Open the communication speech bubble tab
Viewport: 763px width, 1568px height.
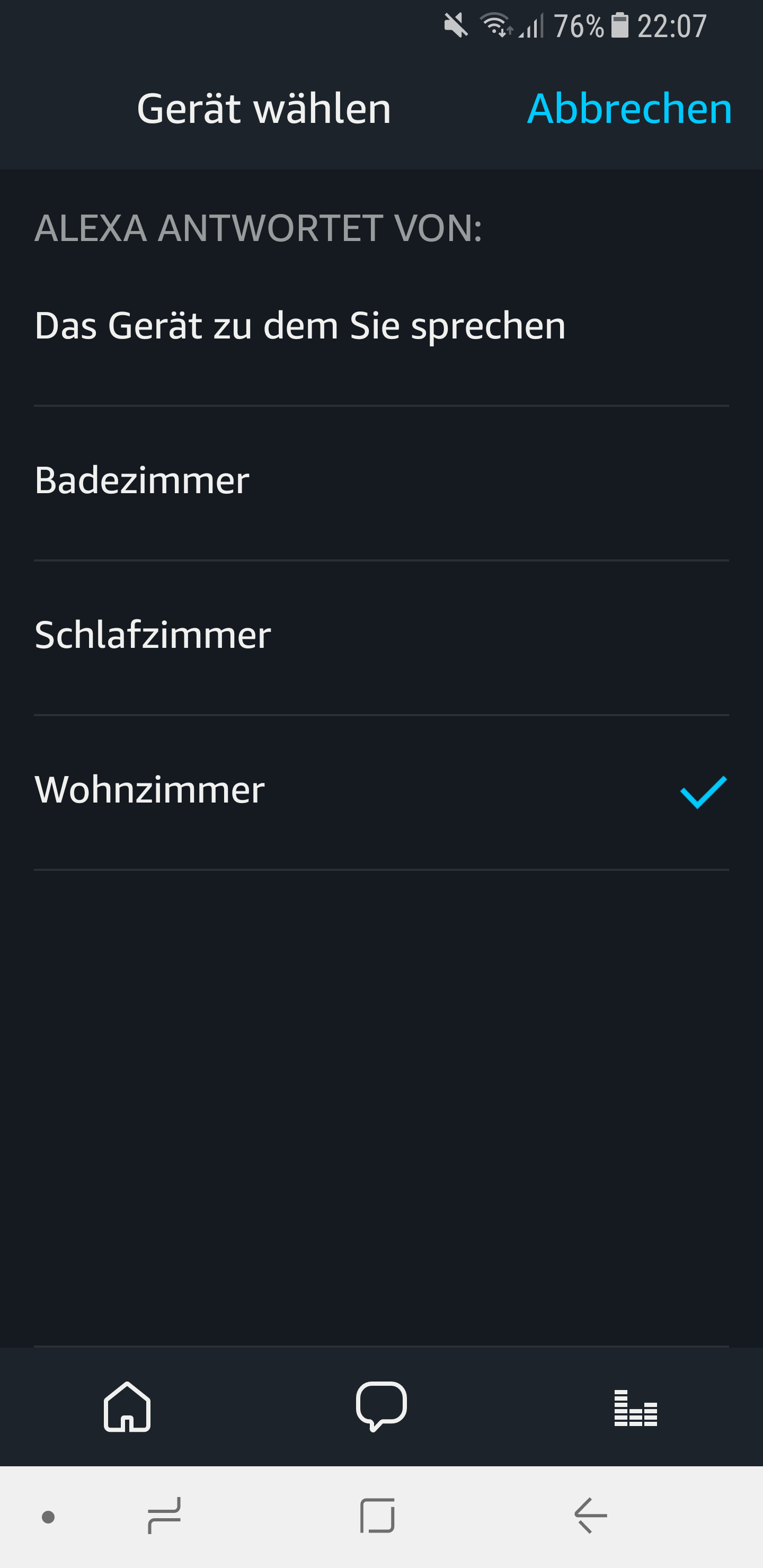pos(381,1406)
